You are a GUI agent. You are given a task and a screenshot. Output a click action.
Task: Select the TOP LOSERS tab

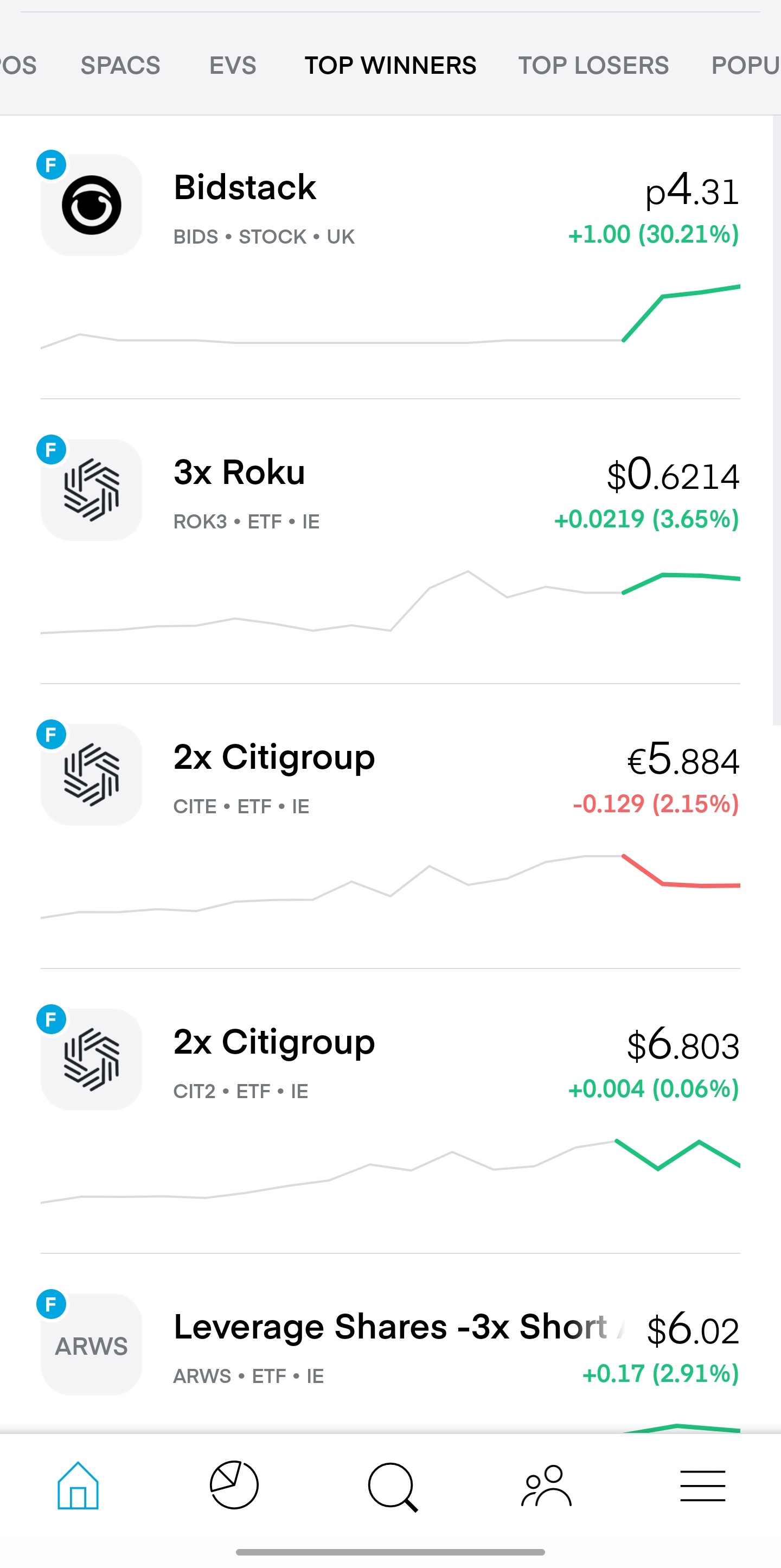[x=593, y=65]
